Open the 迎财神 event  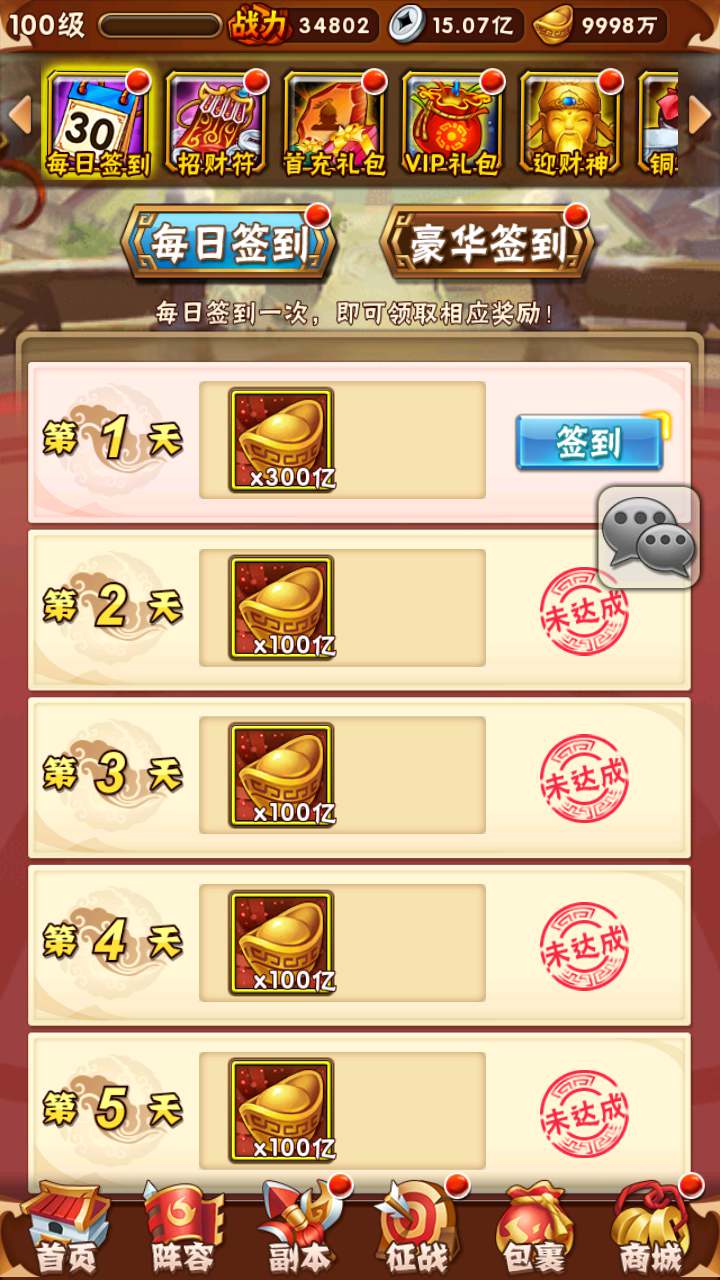coord(569,125)
